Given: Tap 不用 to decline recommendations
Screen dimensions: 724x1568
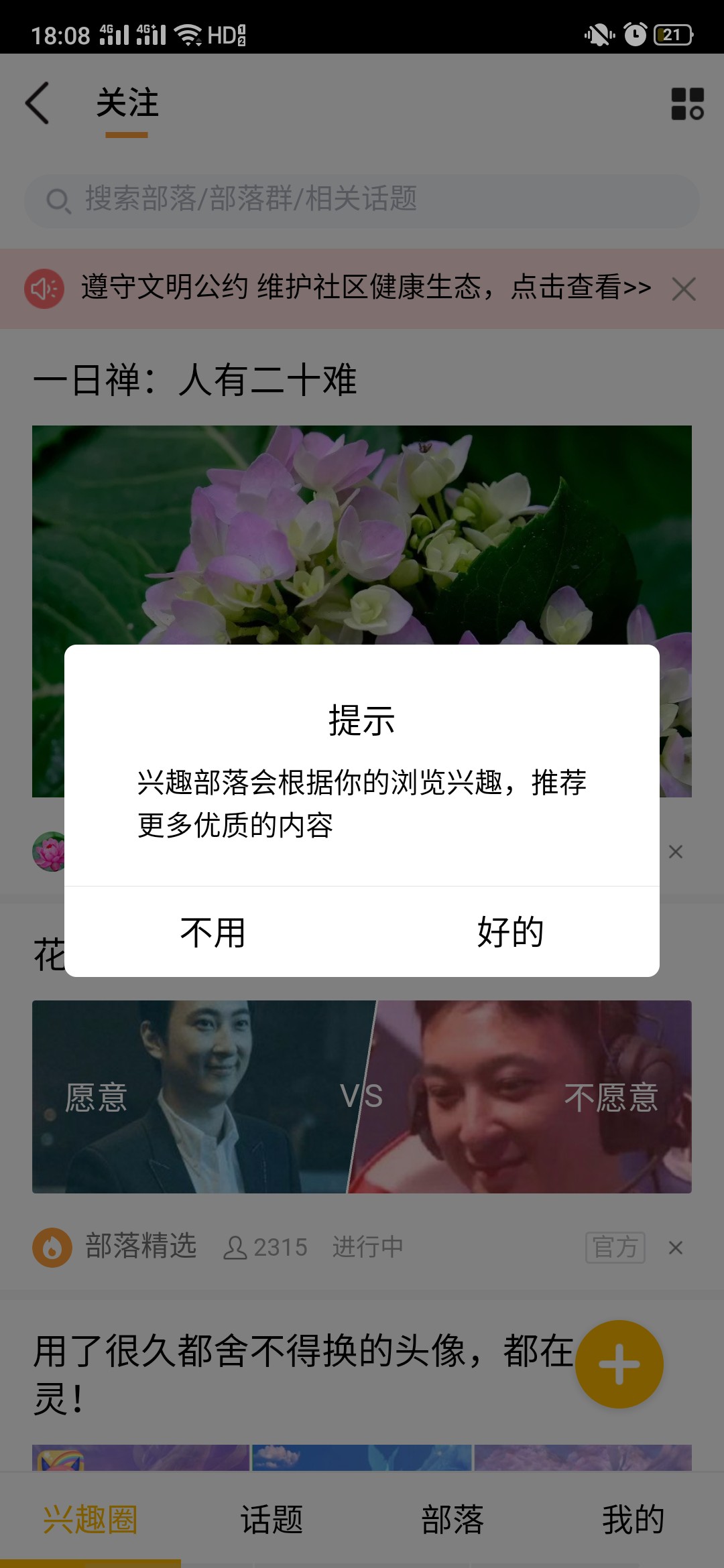Looking at the screenshot, I should 213,932.
